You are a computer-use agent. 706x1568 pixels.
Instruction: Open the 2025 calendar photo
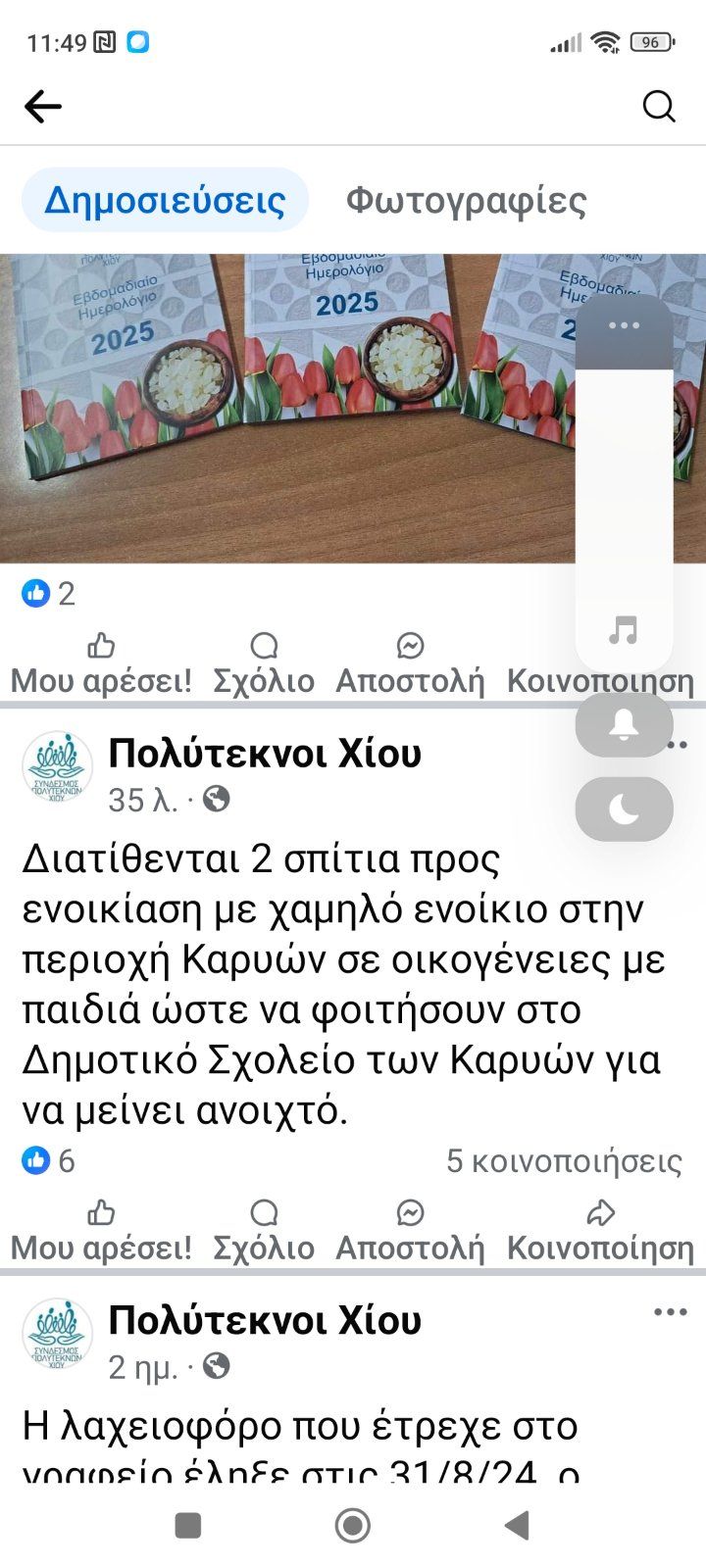(284, 407)
